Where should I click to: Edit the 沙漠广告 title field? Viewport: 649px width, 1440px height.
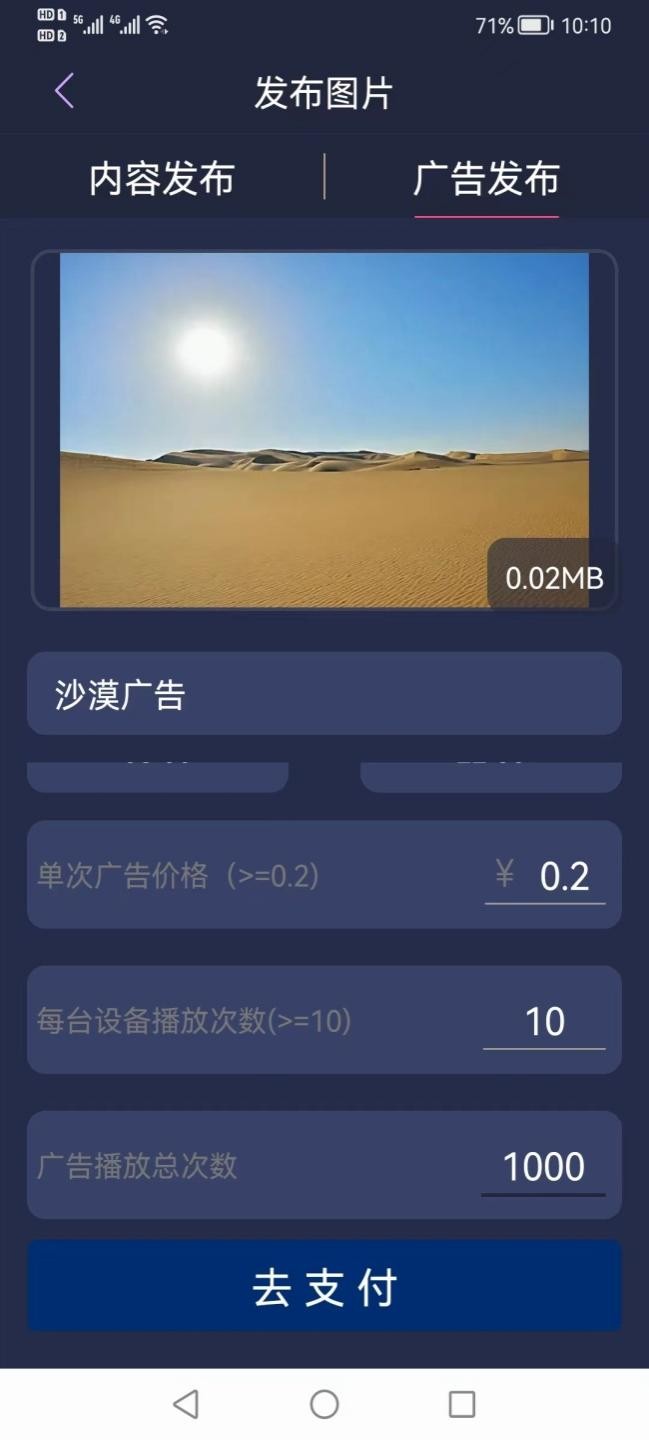pyautogui.click(x=324, y=694)
